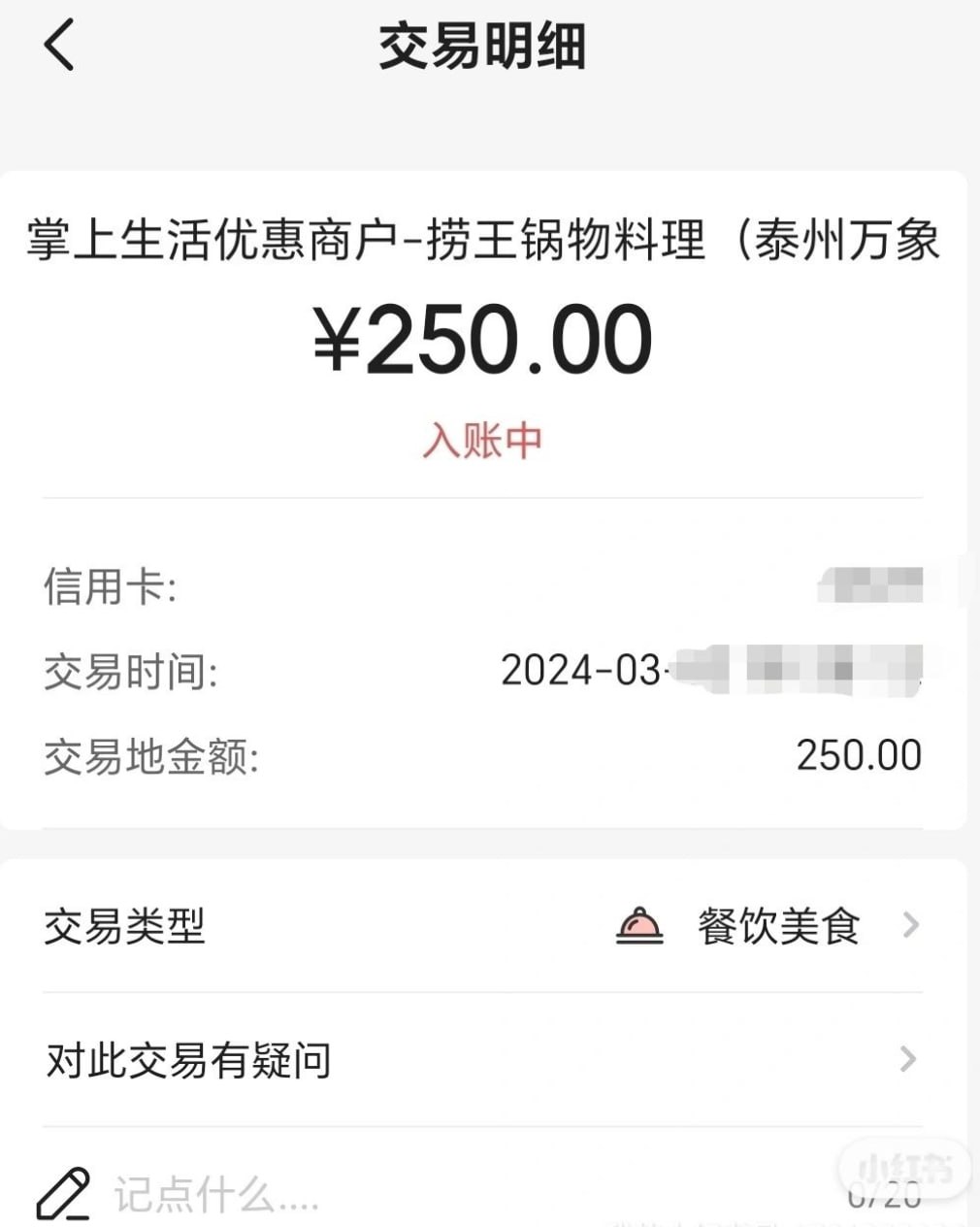Tap the ¥250.00 transaction amount
Screen dimensions: 980x1227
[484, 338]
